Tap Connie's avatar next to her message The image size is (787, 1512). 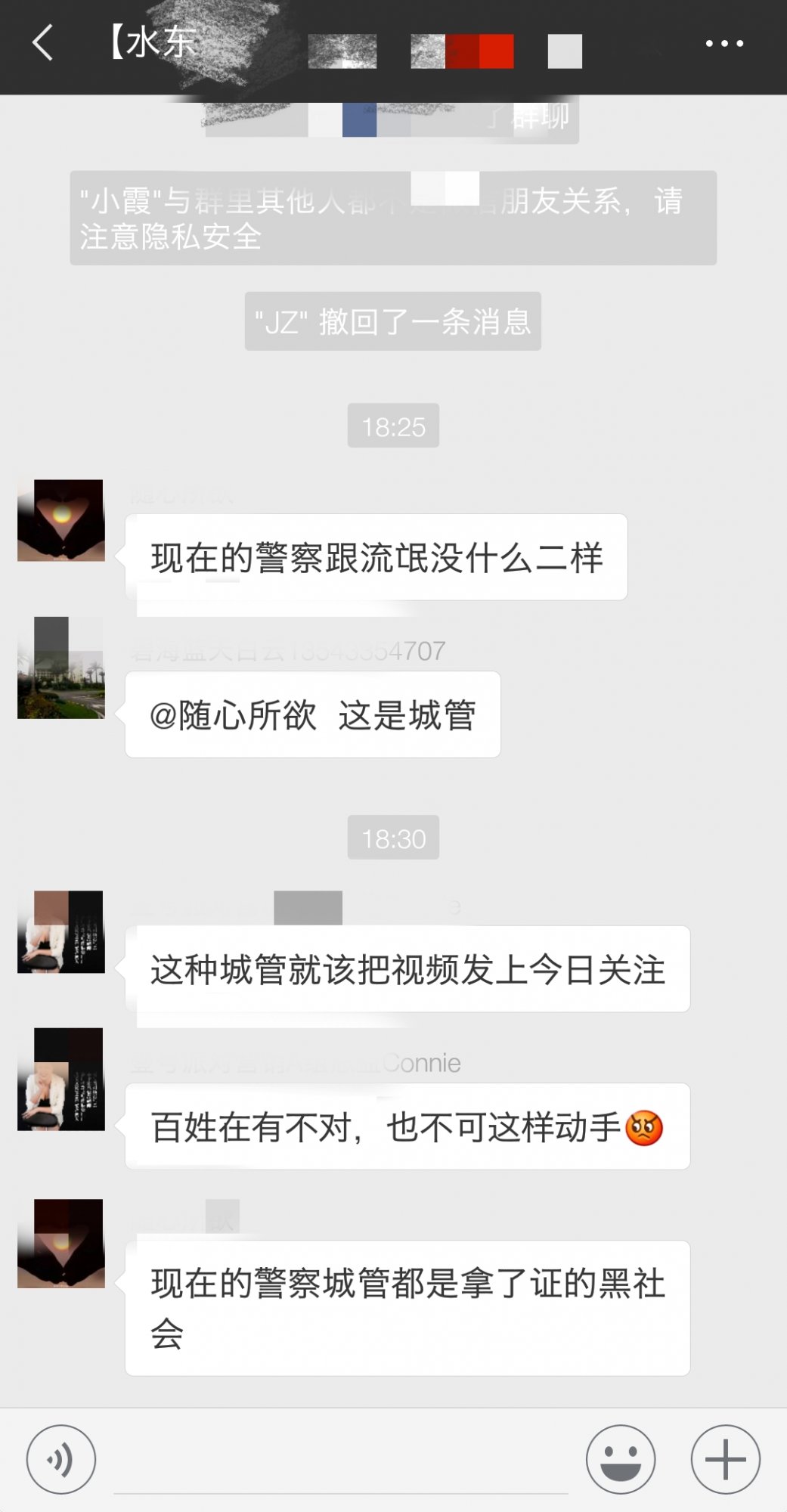60,1083
